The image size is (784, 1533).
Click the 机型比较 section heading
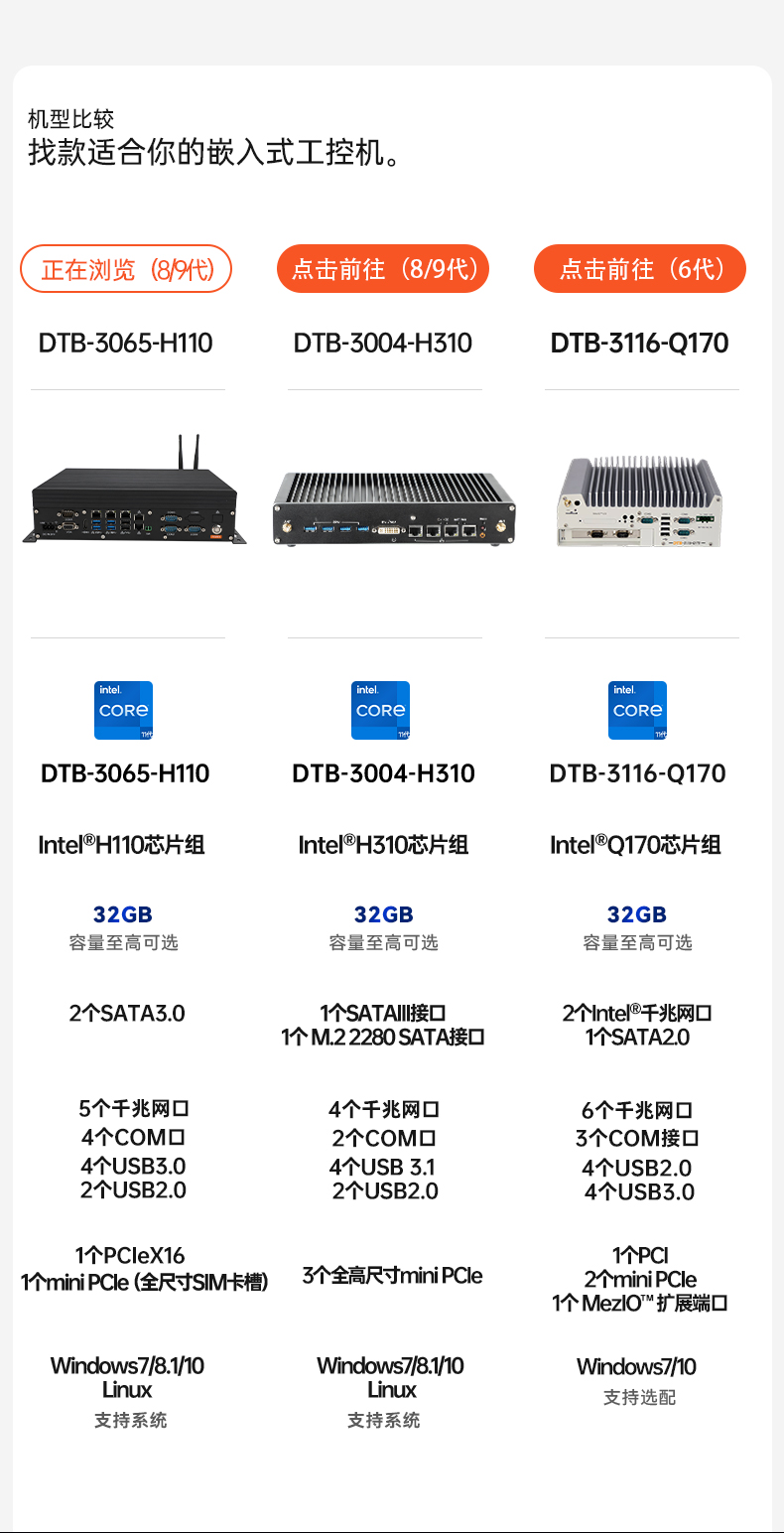(69, 119)
